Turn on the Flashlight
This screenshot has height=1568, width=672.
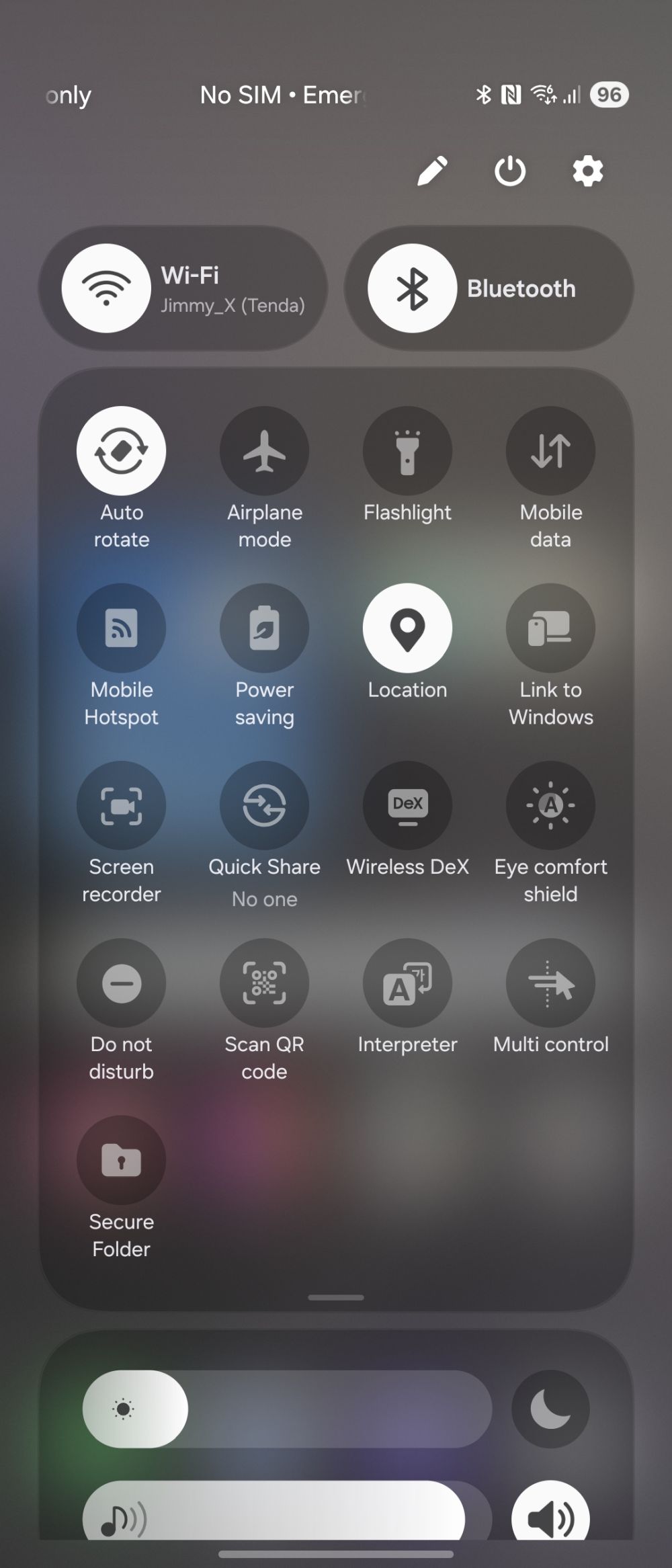tap(407, 450)
